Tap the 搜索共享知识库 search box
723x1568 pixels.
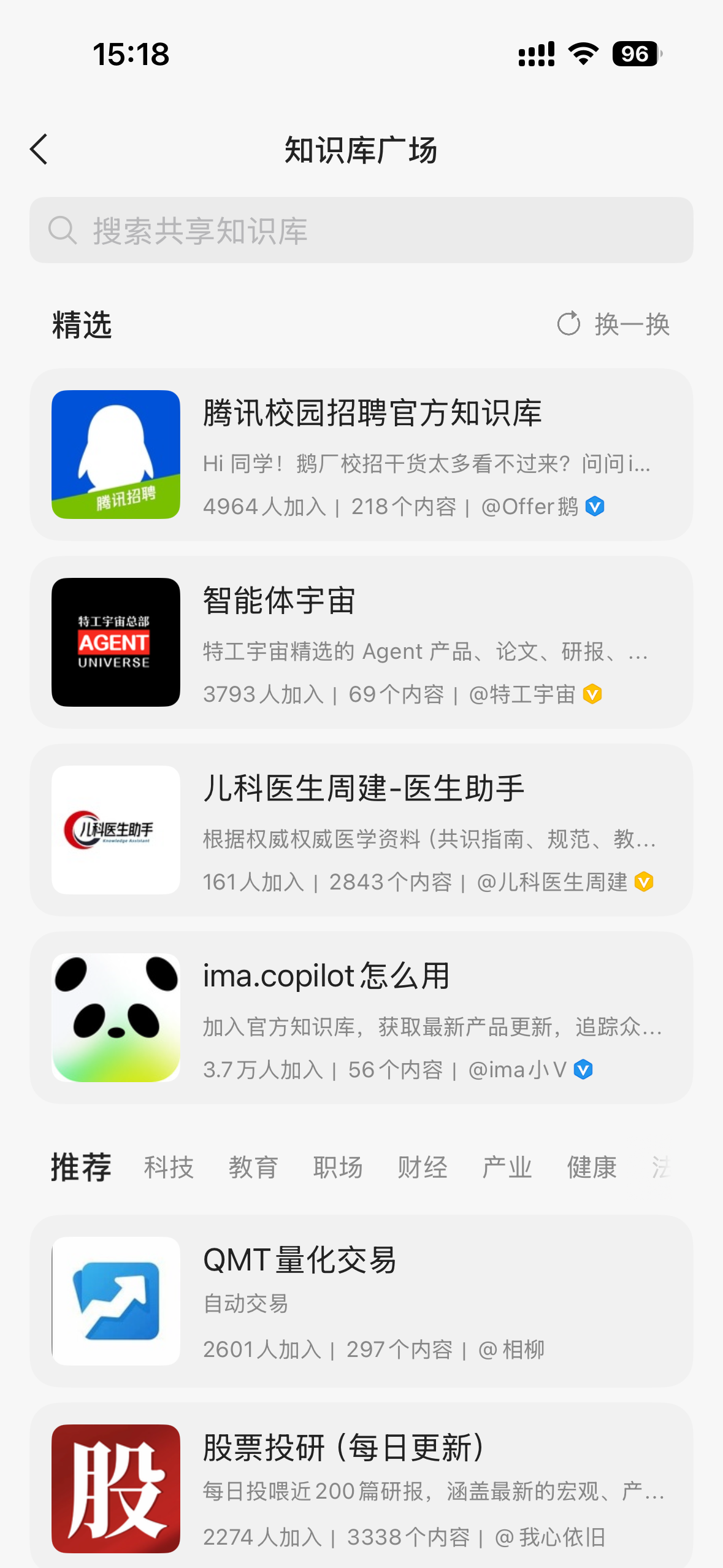361,230
